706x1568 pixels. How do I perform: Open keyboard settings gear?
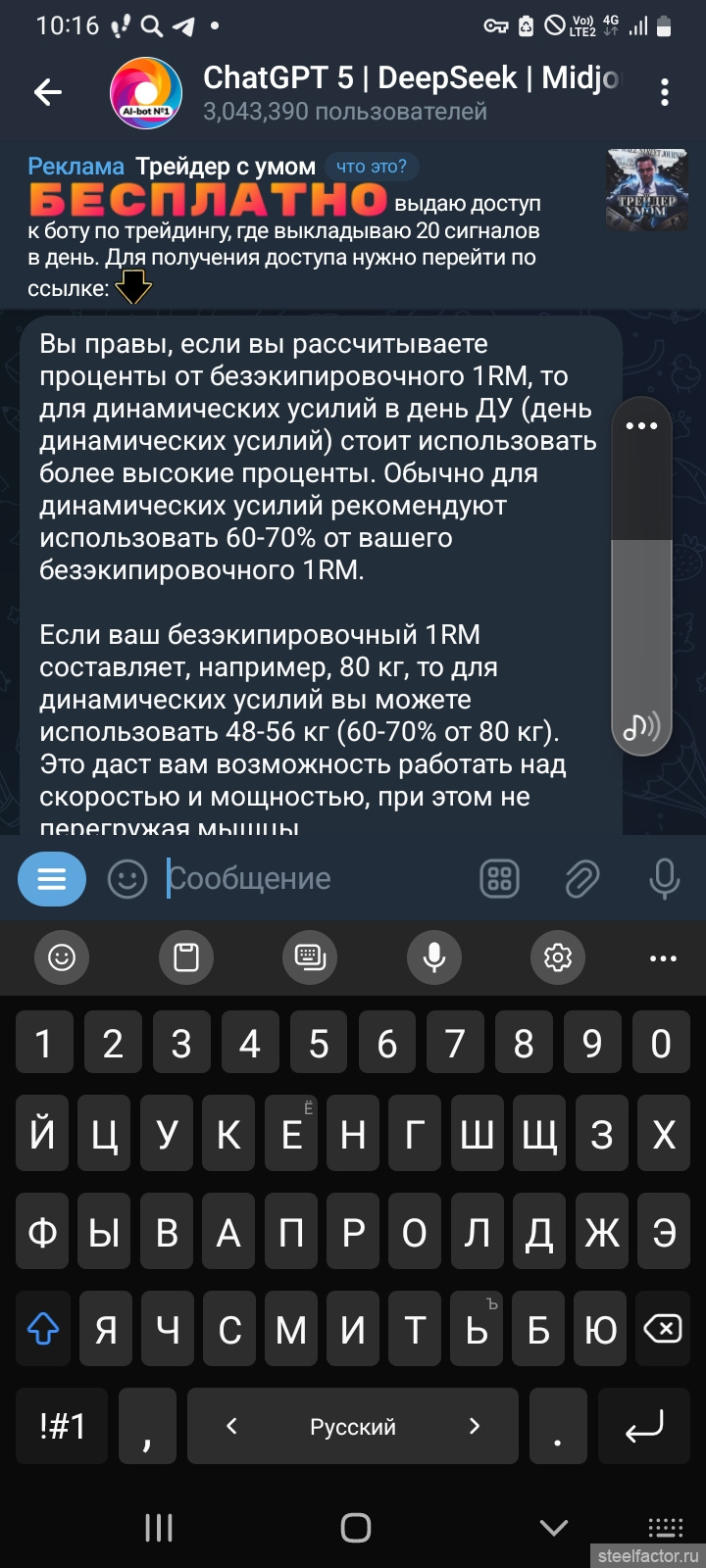tap(558, 956)
